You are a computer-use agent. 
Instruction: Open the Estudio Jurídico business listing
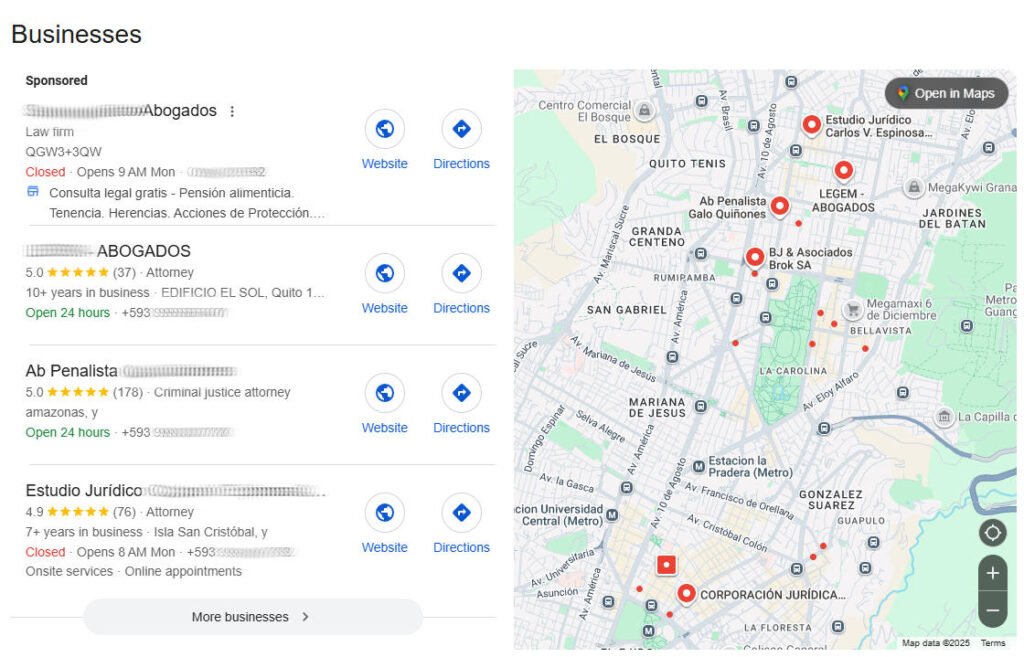point(84,491)
